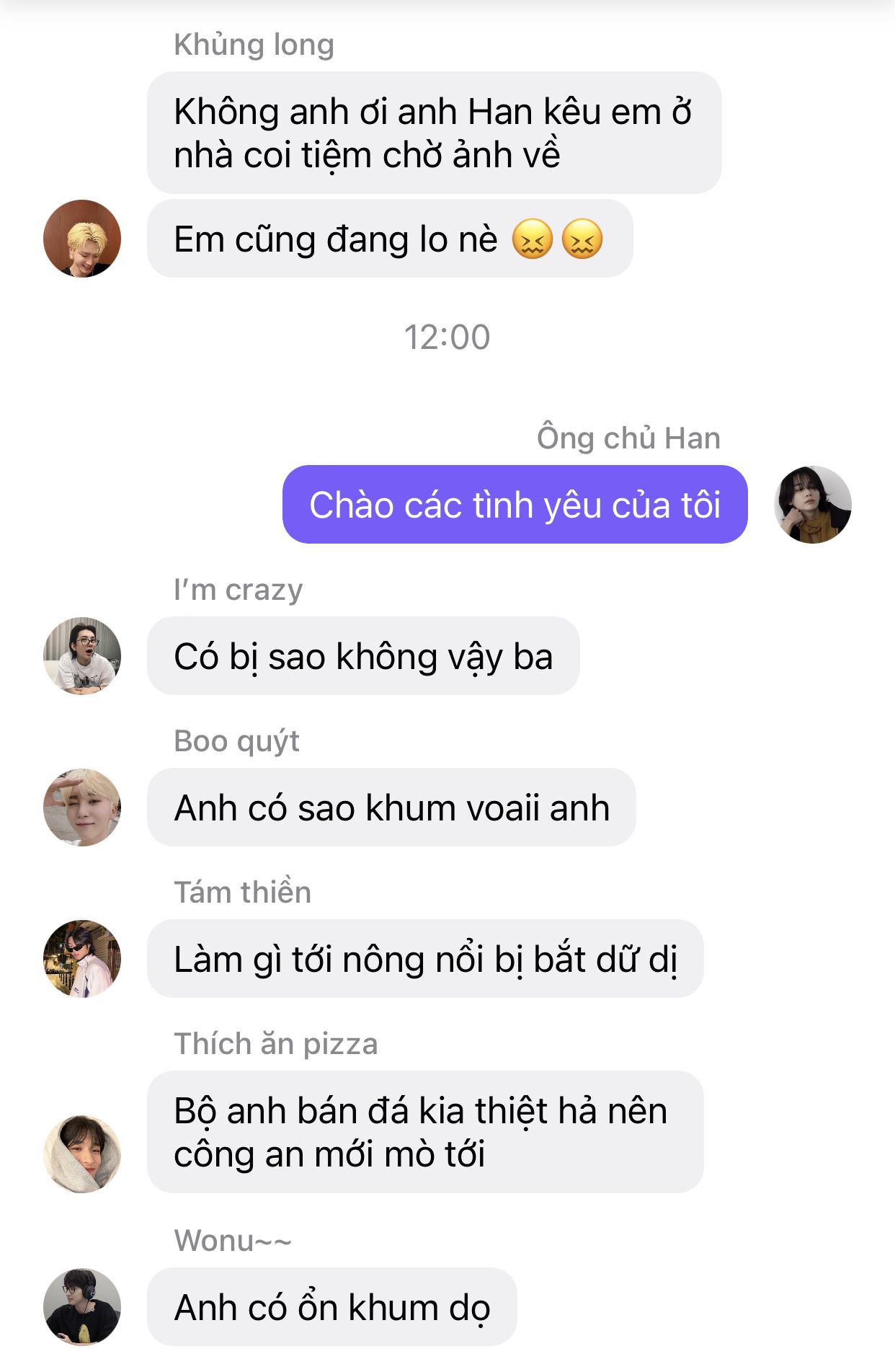View Wonu~~'s profile picture
This screenshot has height=1372, width=895.
pyautogui.click(x=82, y=1307)
